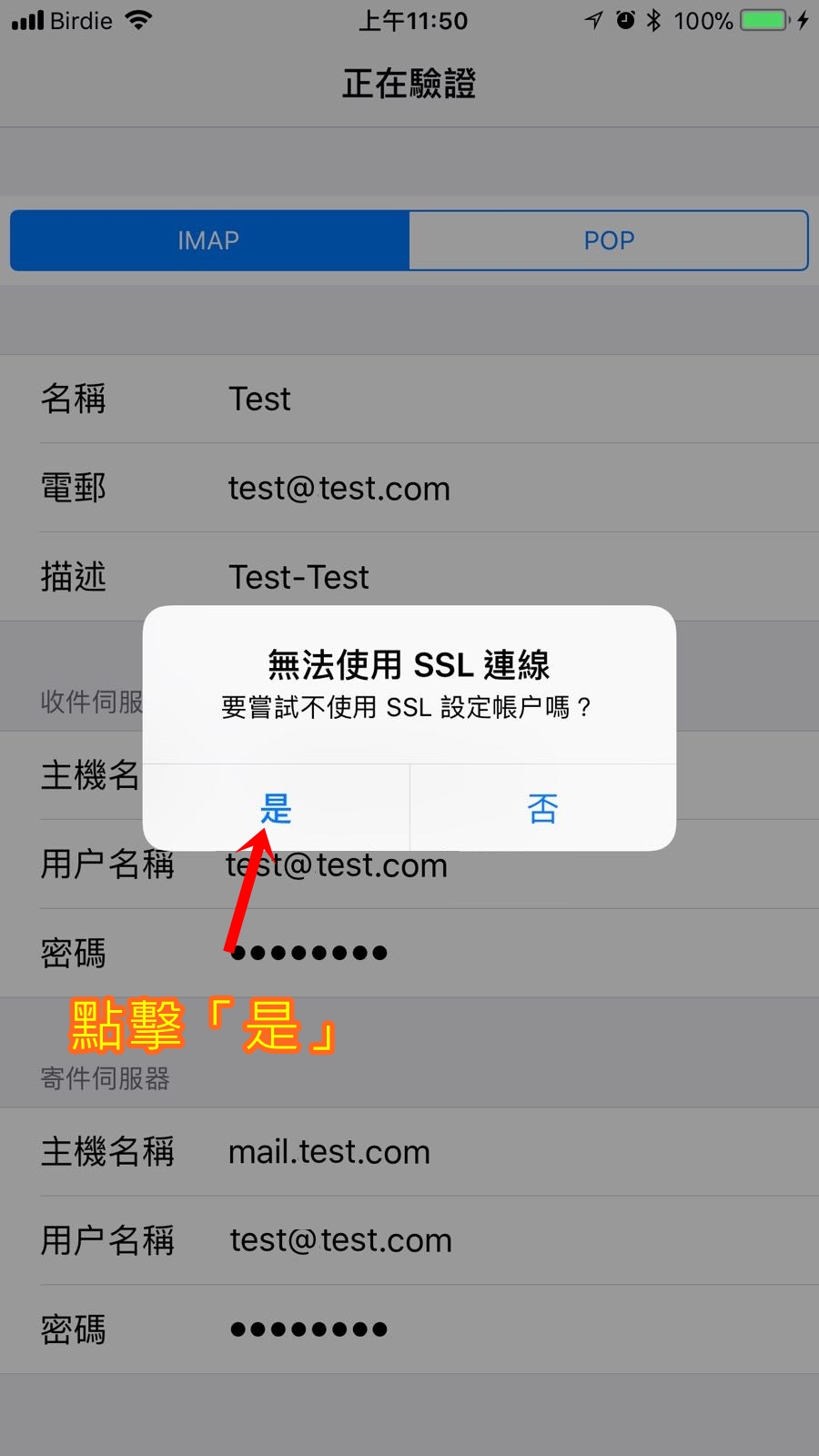Tap 是 to try without SSL
The height and width of the screenshot is (1456, 819).
click(x=276, y=808)
